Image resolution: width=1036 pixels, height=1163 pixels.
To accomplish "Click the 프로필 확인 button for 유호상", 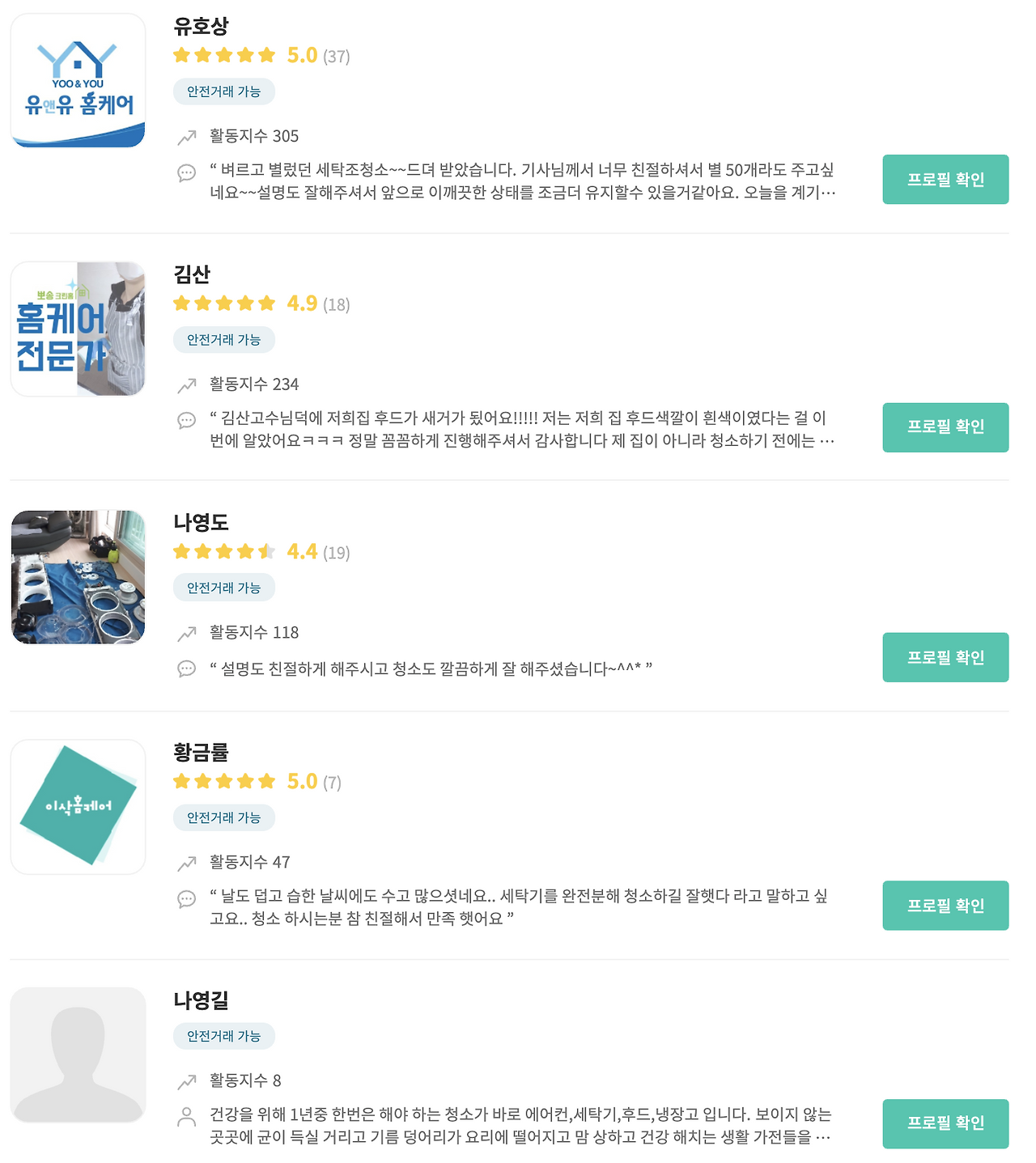I will 945,180.
